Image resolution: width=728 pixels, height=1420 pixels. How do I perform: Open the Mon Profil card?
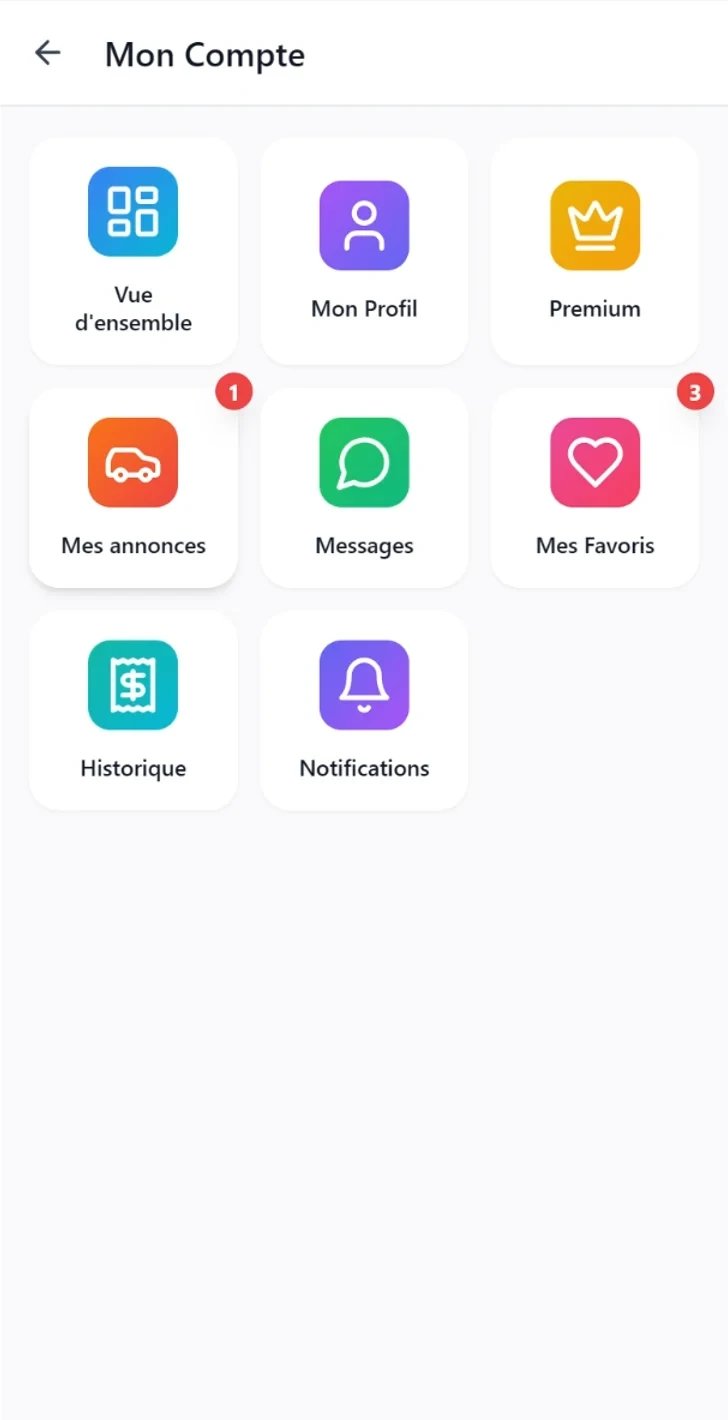coord(364,251)
